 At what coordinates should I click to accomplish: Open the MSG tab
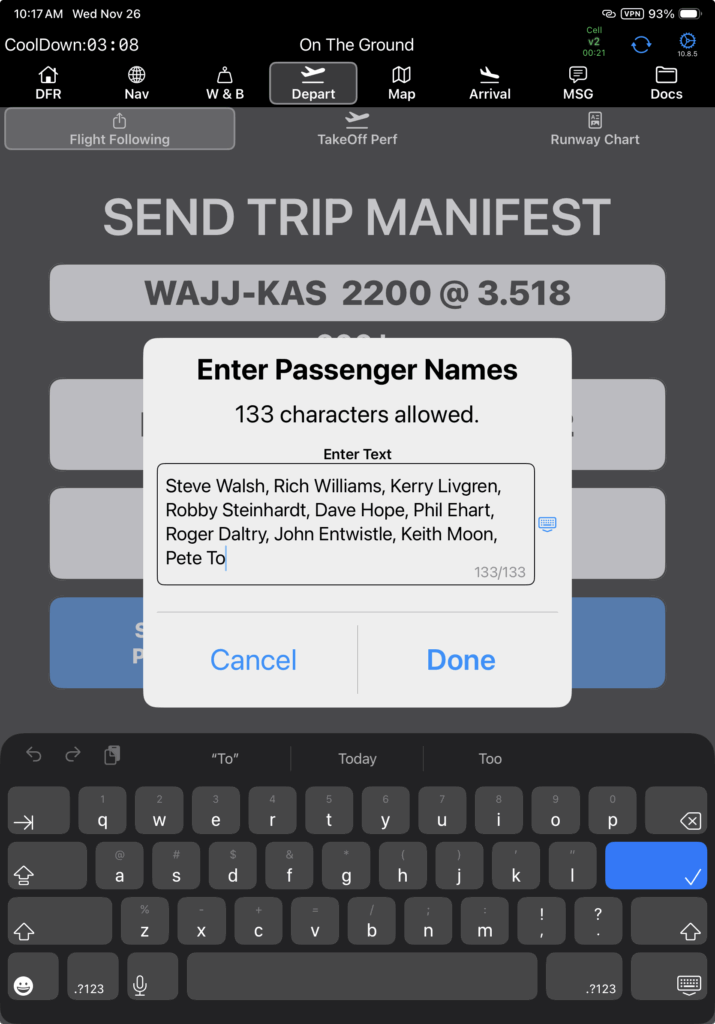[x=578, y=83]
